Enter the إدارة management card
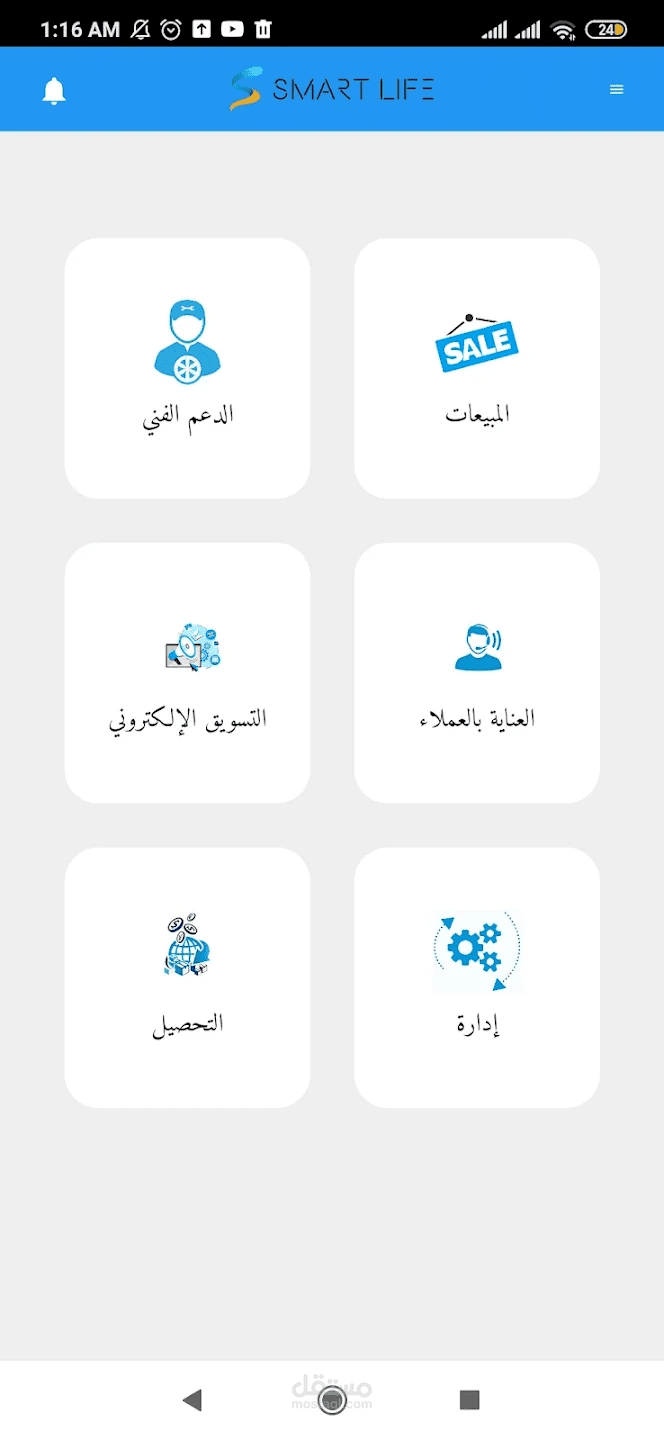The image size is (664, 1440). point(477,978)
